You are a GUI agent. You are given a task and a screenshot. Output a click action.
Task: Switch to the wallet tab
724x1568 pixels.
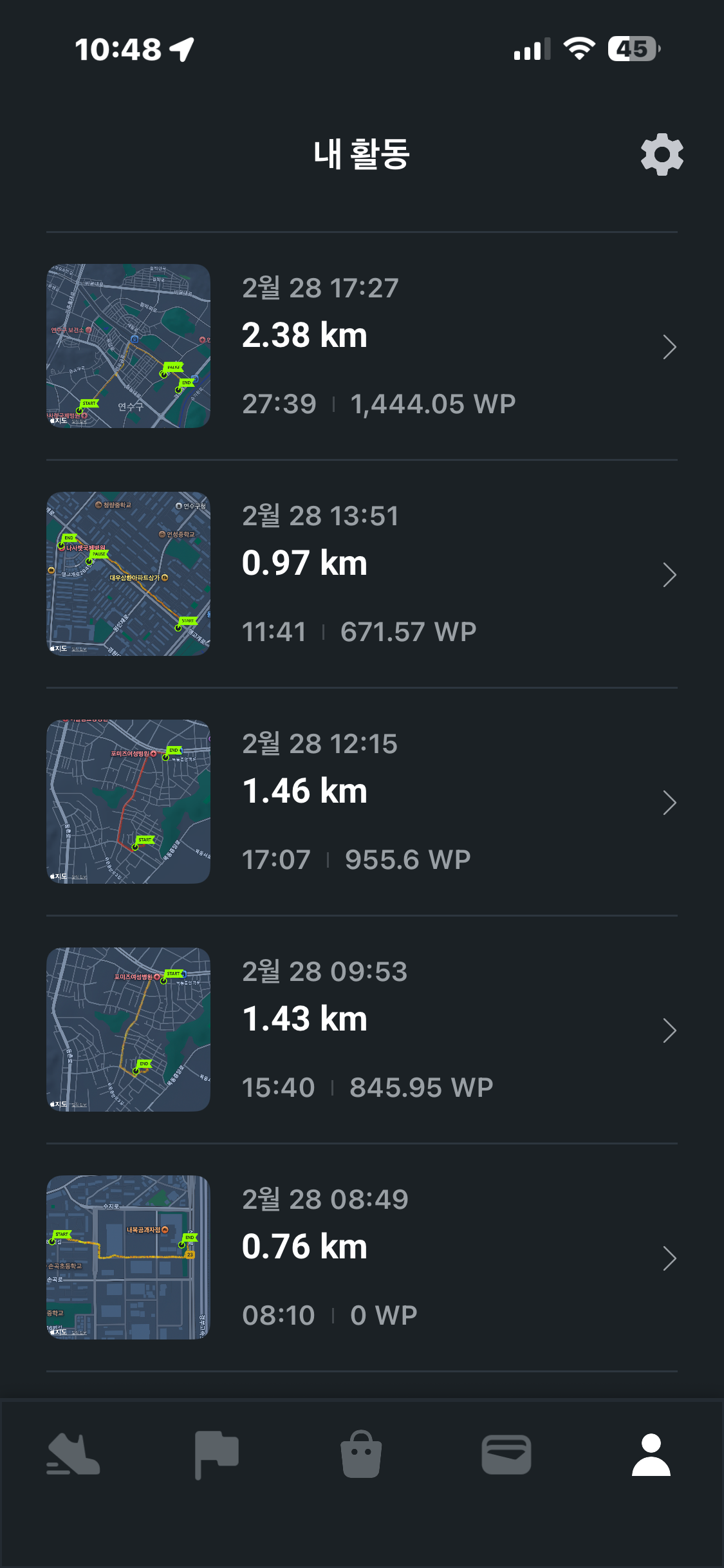(x=506, y=1455)
